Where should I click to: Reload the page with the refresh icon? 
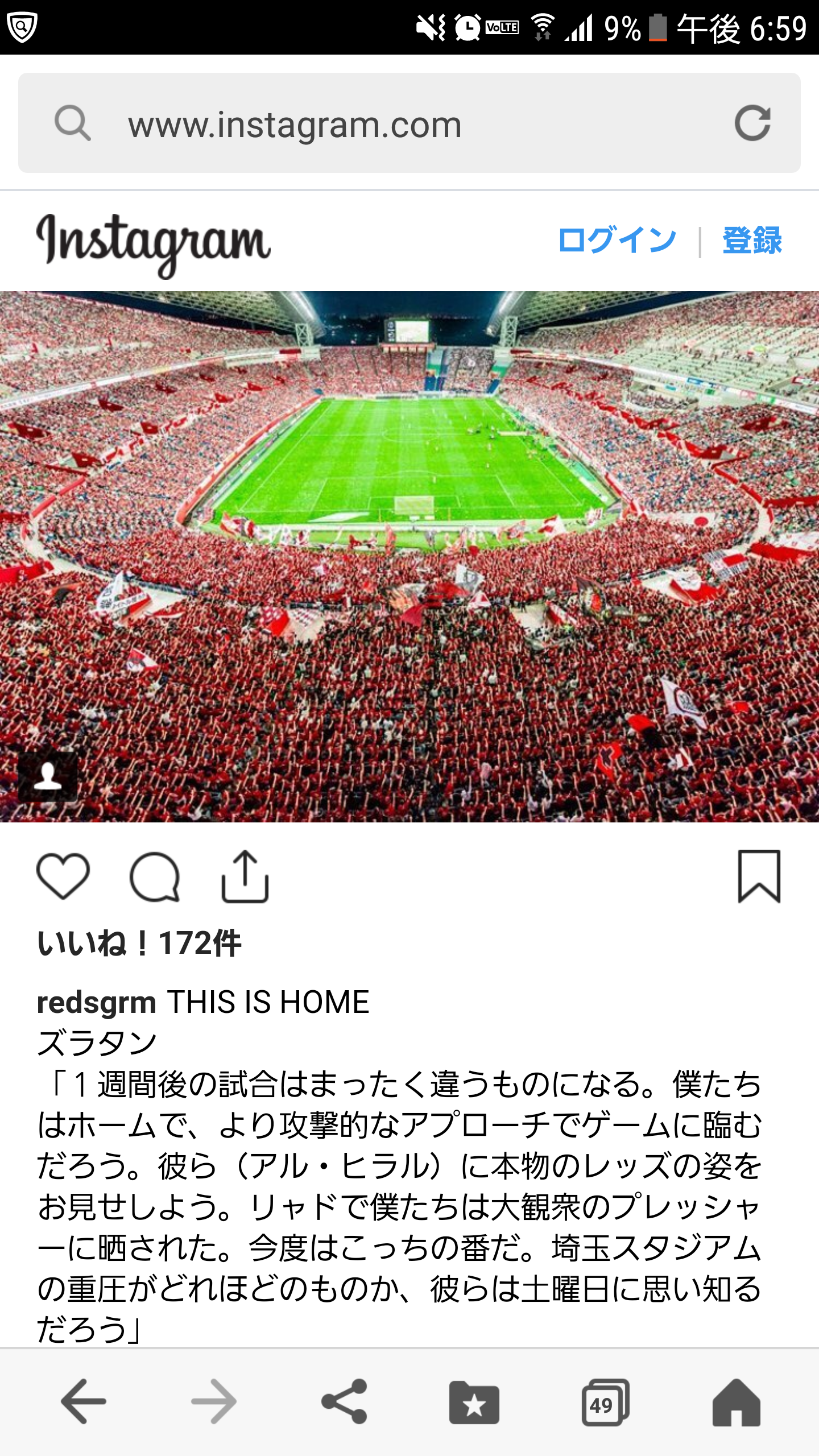[x=752, y=123]
